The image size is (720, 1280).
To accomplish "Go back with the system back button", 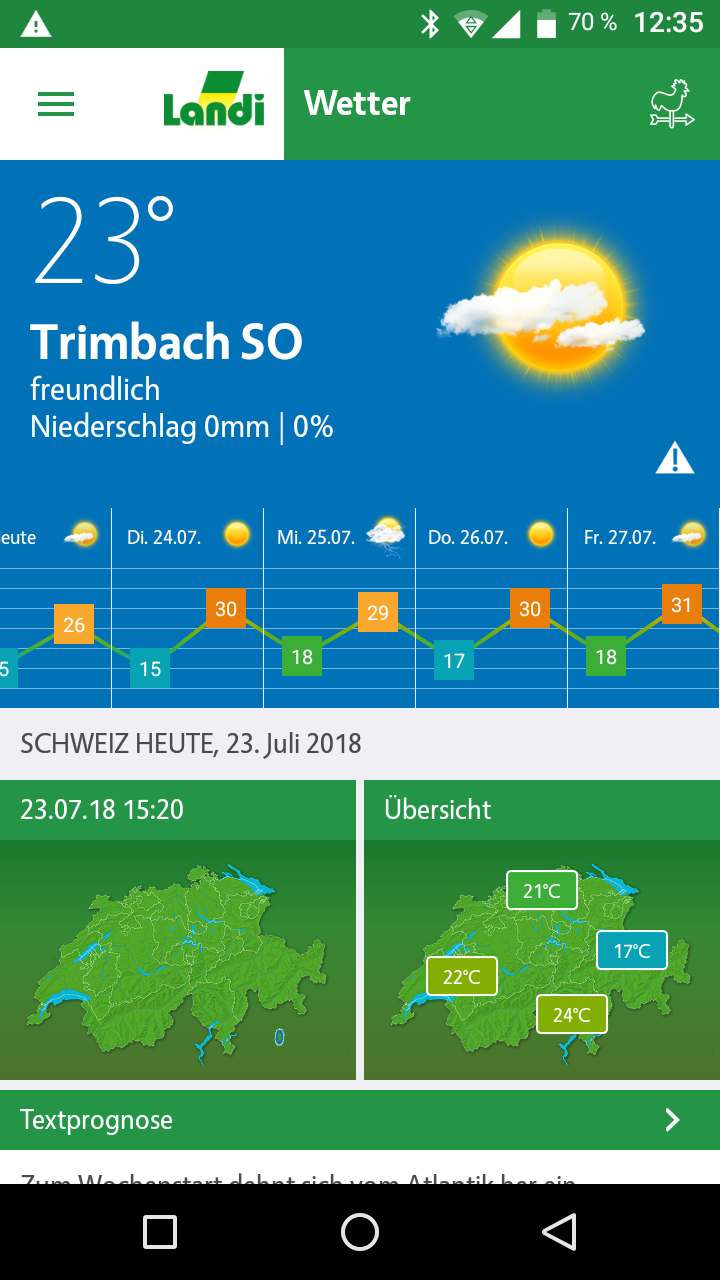I will coord(560,1232).
